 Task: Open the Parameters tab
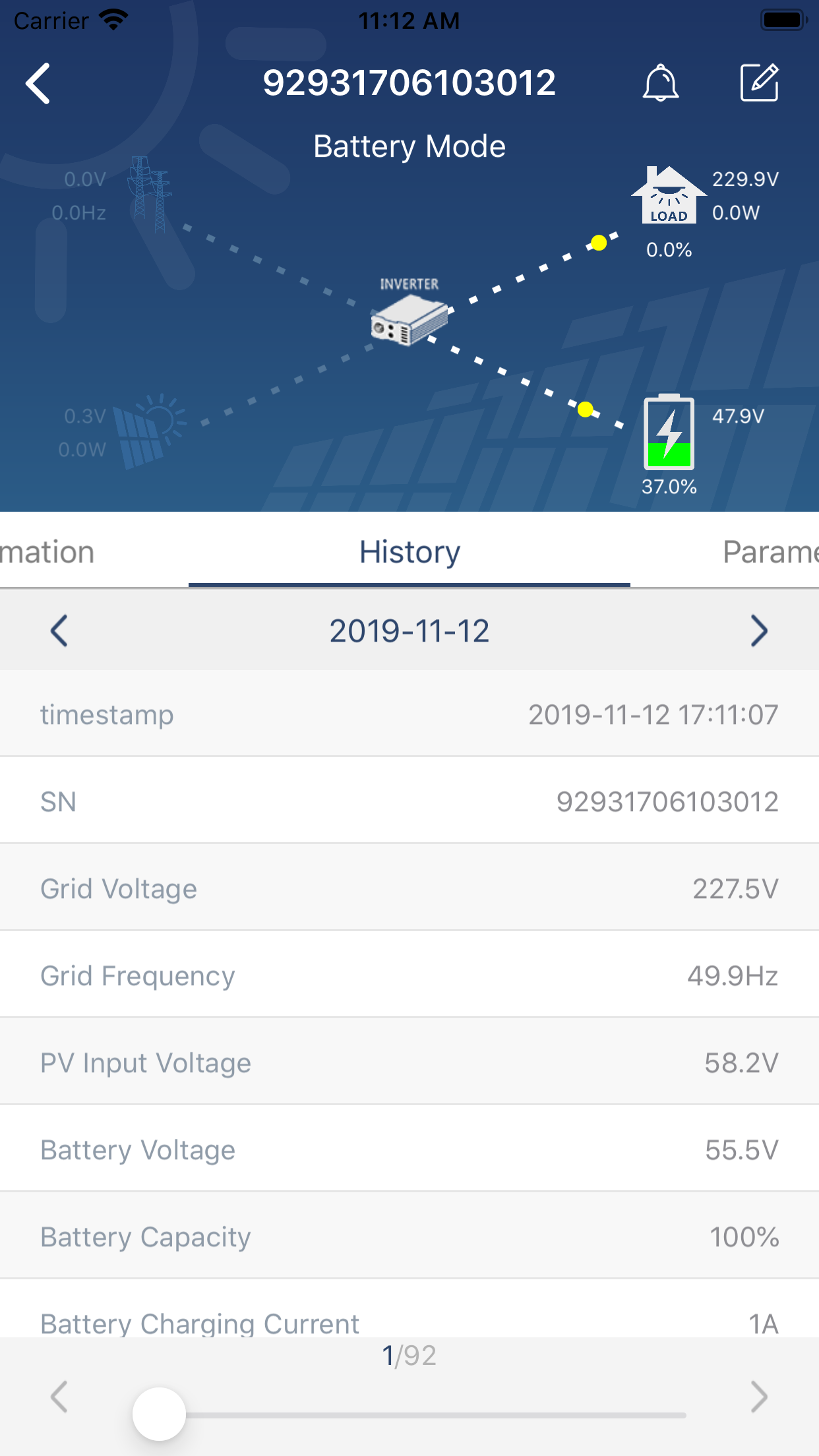click(770, 552)
